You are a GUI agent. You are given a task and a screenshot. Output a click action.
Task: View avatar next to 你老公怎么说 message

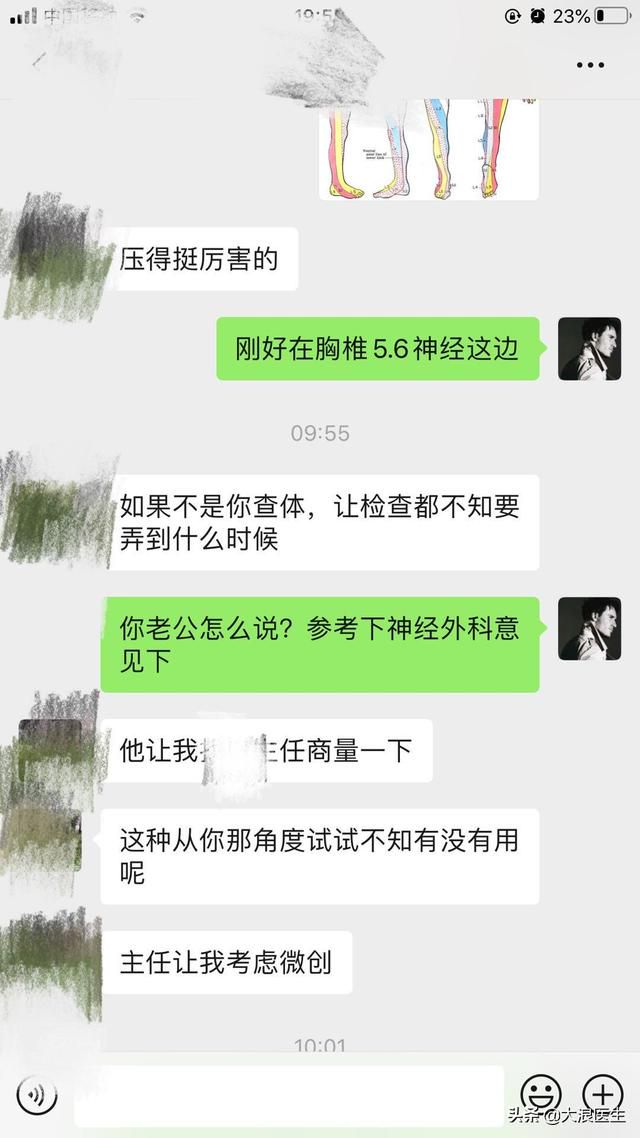point(589,629)
